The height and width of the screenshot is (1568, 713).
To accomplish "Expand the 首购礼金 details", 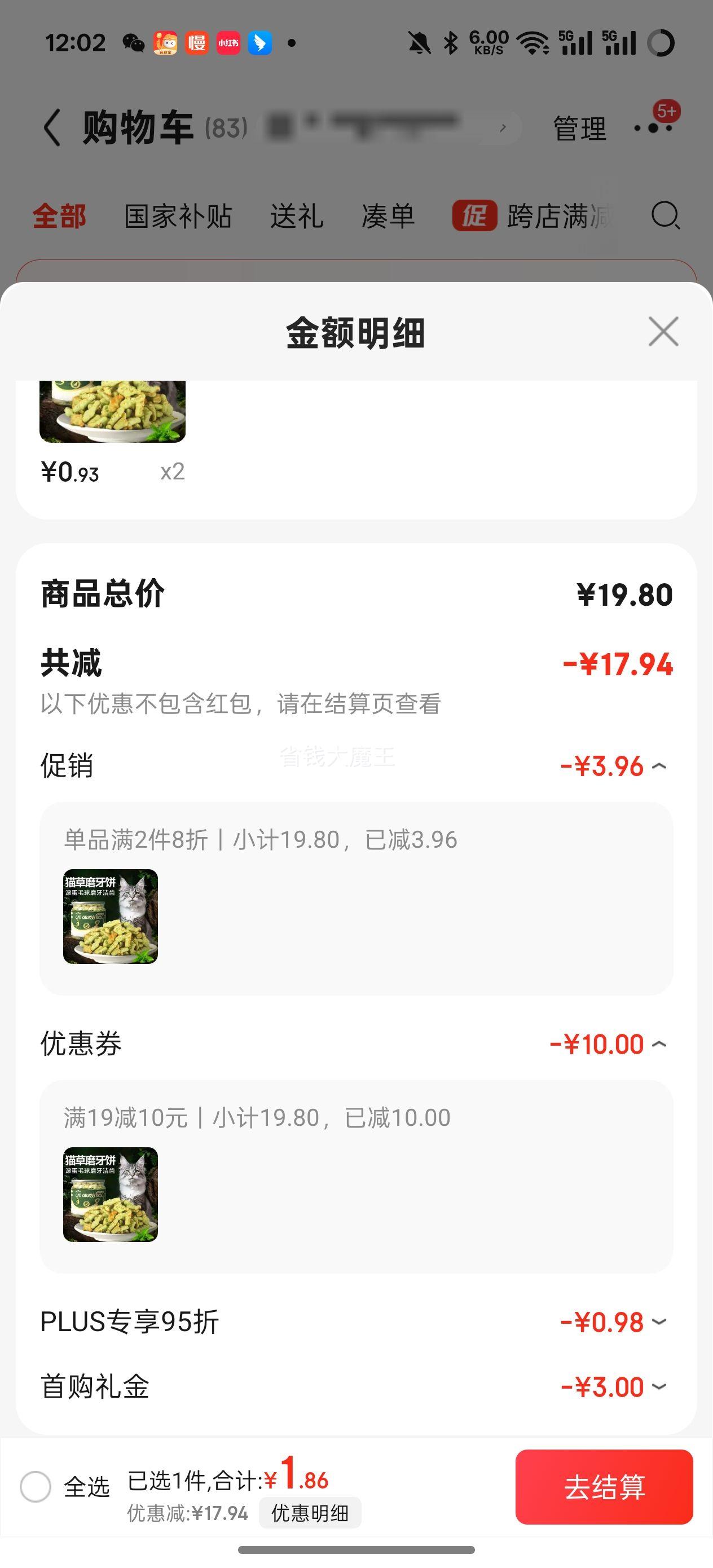I will pos(659,1386).
